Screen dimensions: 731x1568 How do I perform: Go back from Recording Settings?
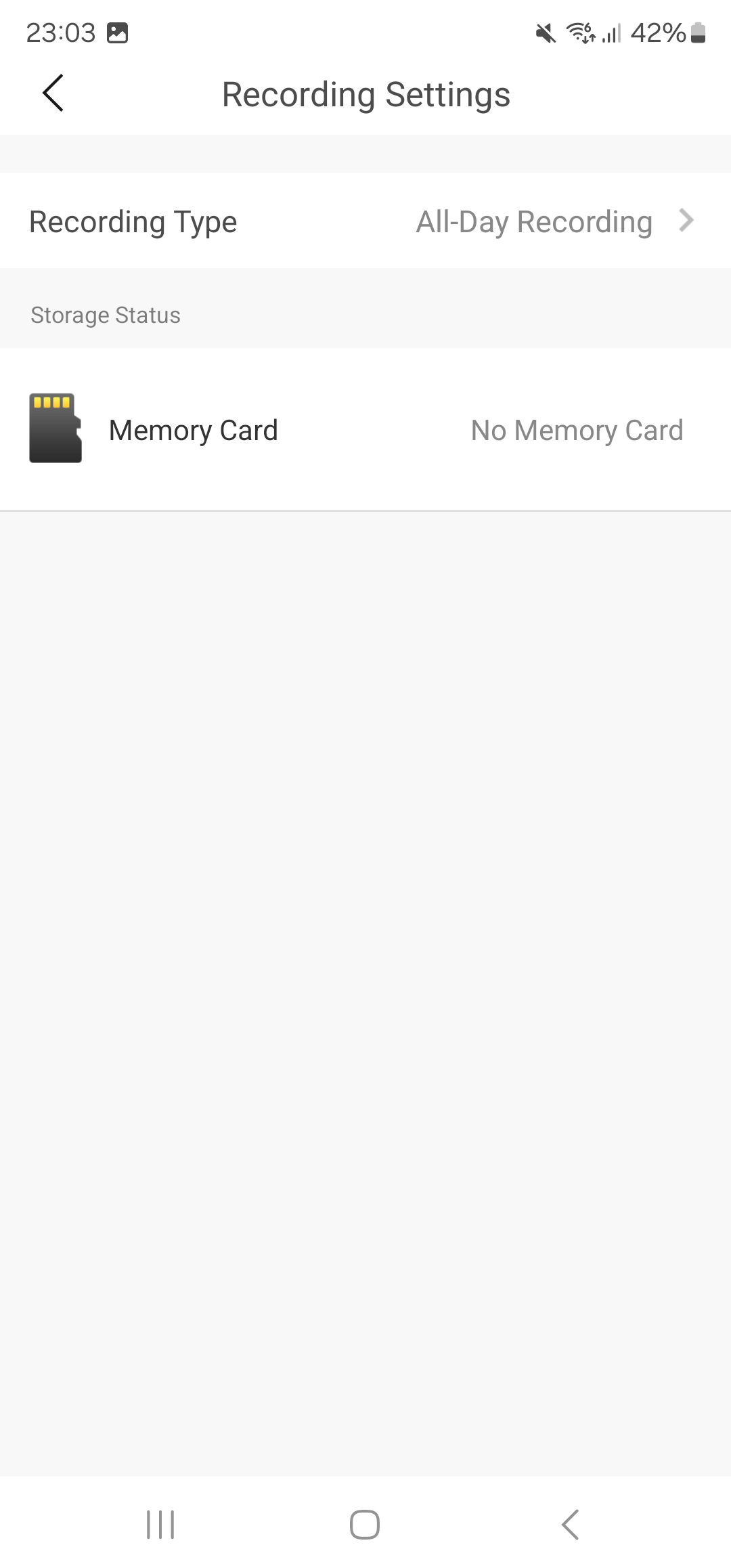tap(53, 93)
